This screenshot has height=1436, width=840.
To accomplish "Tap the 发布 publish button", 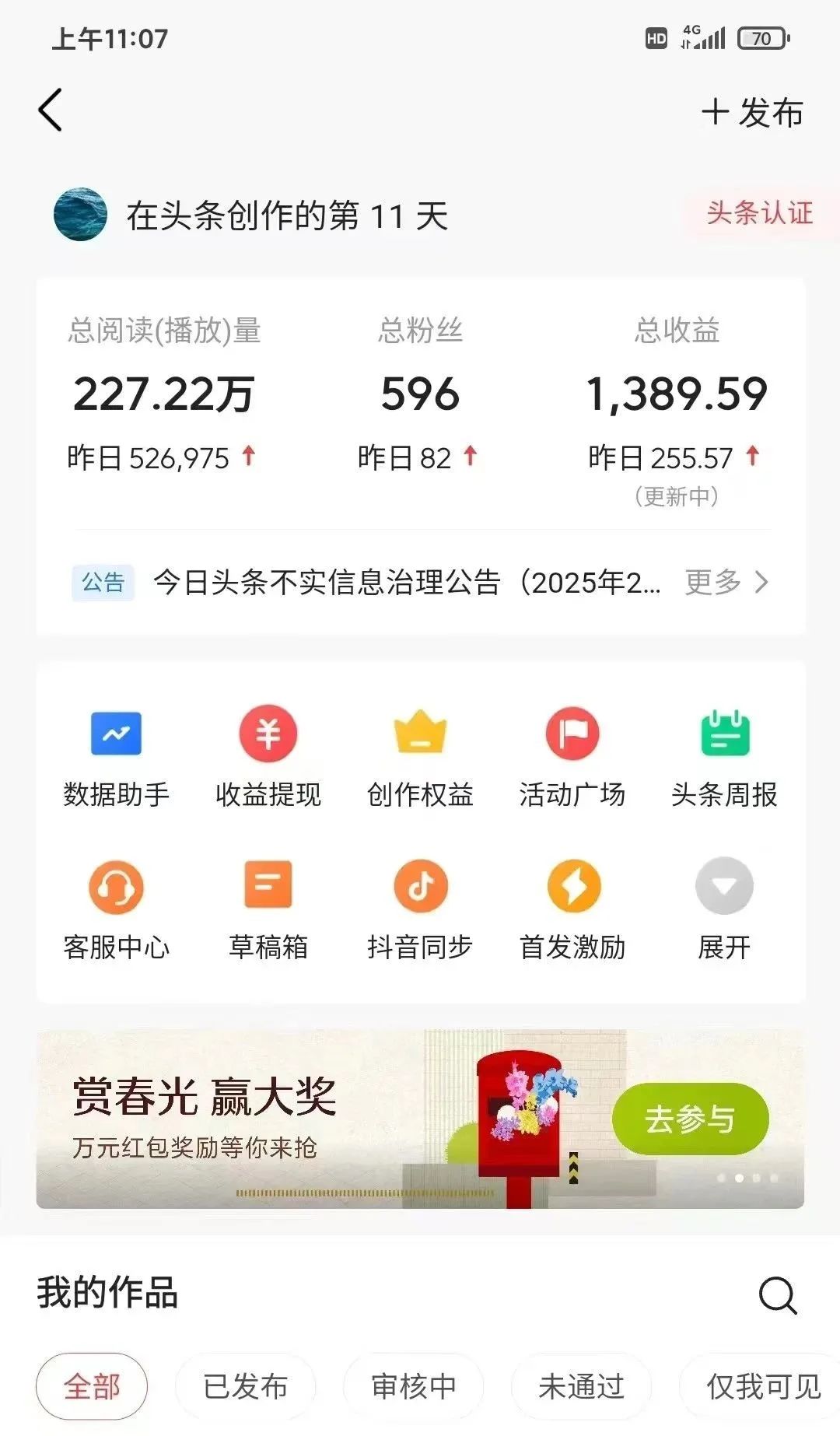I will click(752, 113).
